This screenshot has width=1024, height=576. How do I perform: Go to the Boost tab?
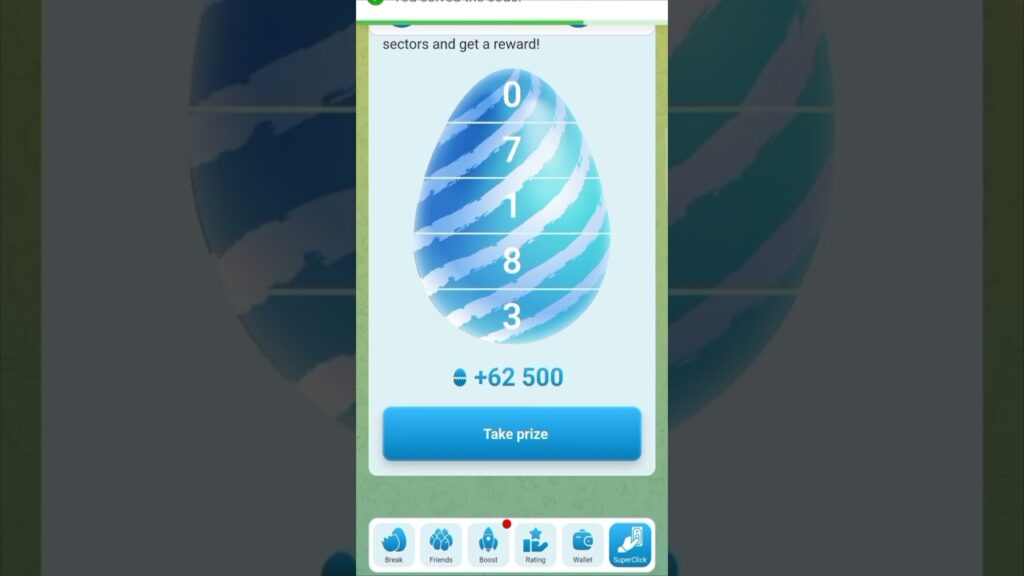point(488,545)
